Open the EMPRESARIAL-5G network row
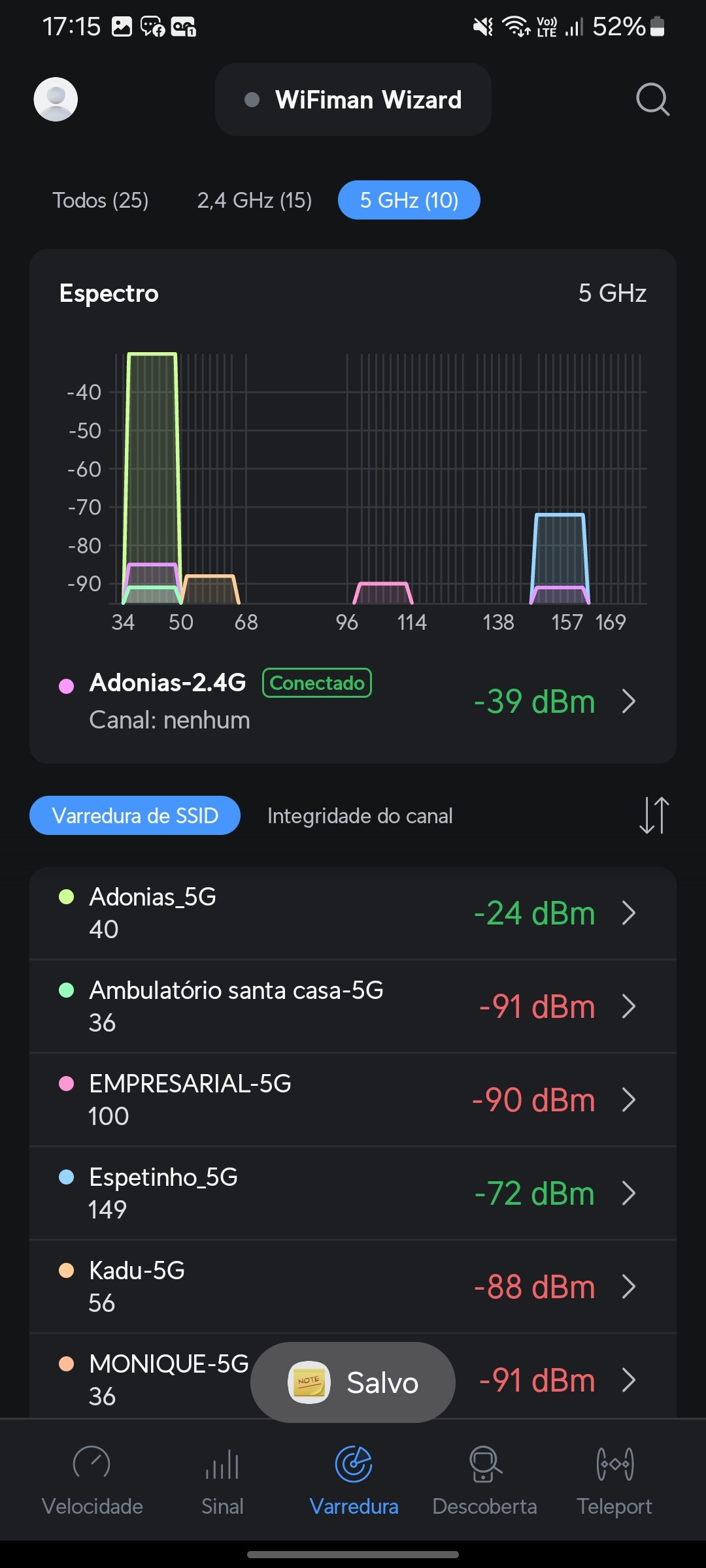This screenshot has width=706, height=1568. (x=353, y=1100)
